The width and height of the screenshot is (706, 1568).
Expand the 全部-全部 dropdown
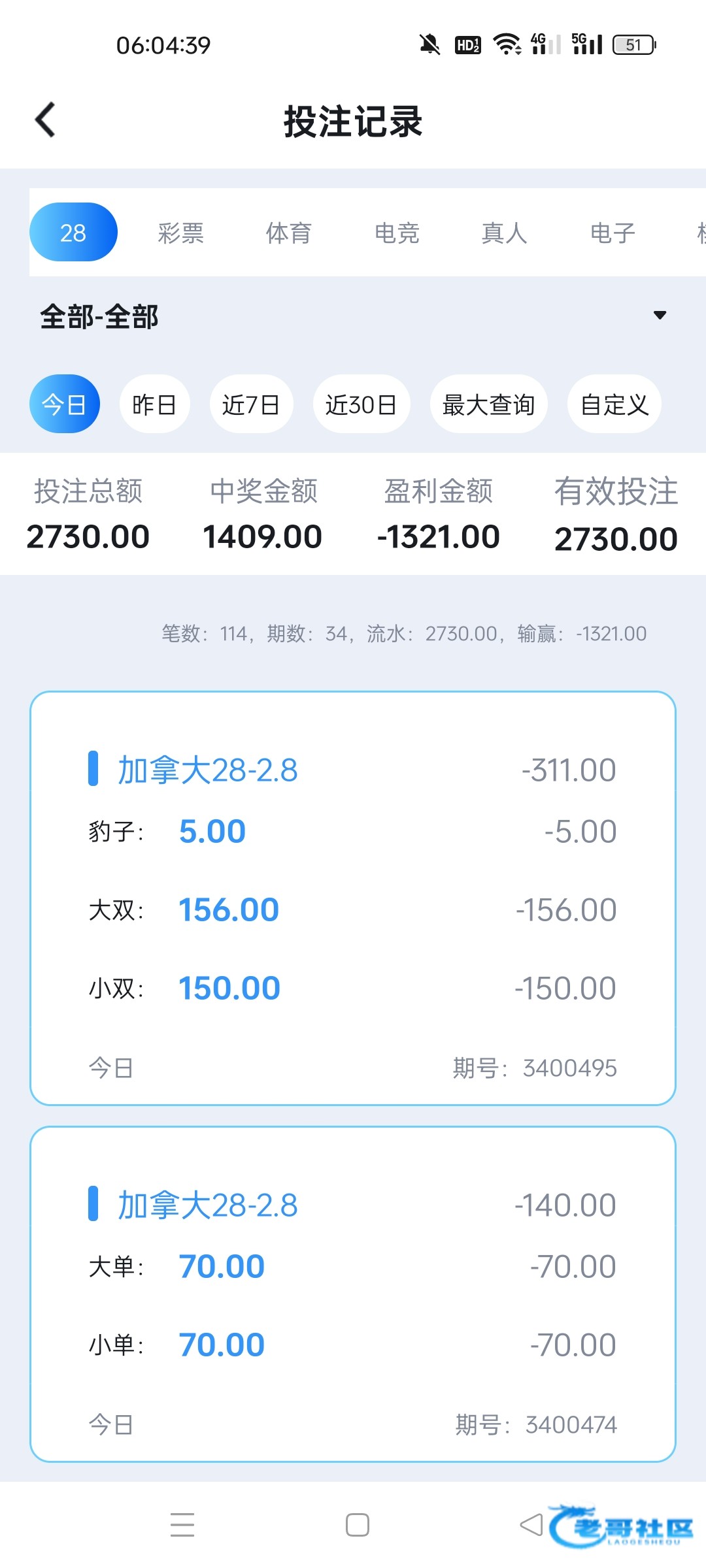pos(660,316)
